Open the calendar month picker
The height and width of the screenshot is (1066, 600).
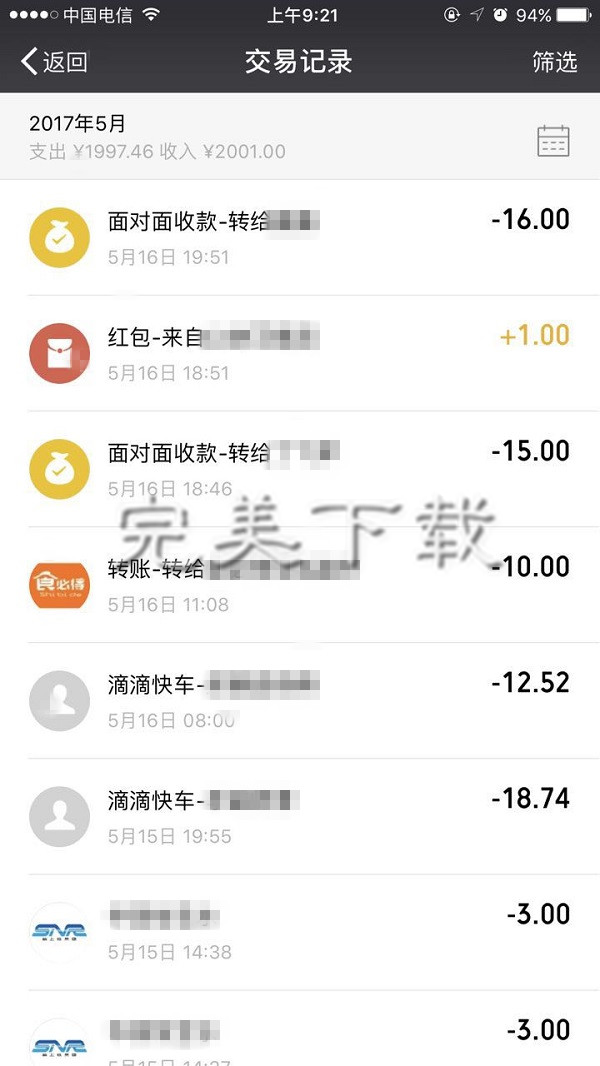click(x=553, y=141)
